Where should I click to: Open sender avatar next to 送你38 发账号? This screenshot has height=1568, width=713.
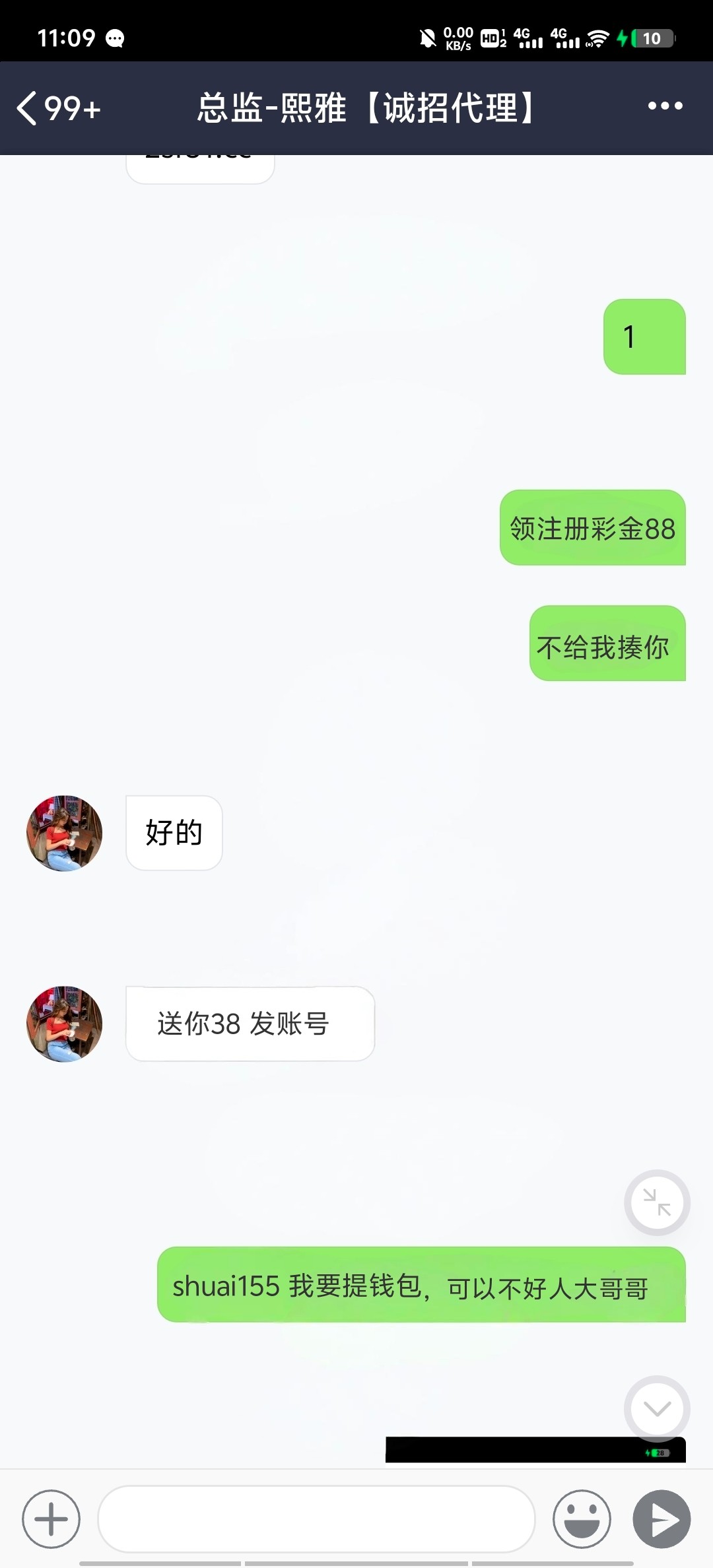pyautogui.click(x=64, y=1024)
